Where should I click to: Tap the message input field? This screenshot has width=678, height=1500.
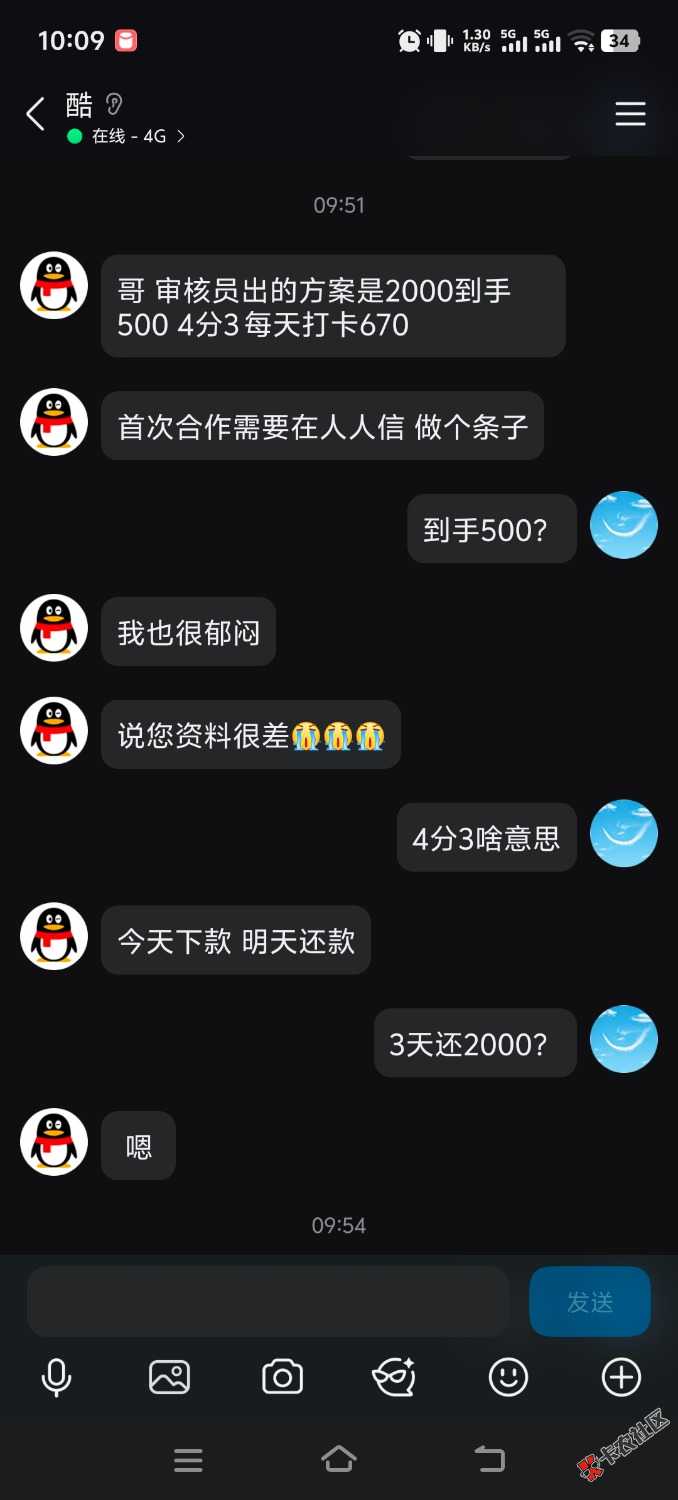tap(268, 1302)
